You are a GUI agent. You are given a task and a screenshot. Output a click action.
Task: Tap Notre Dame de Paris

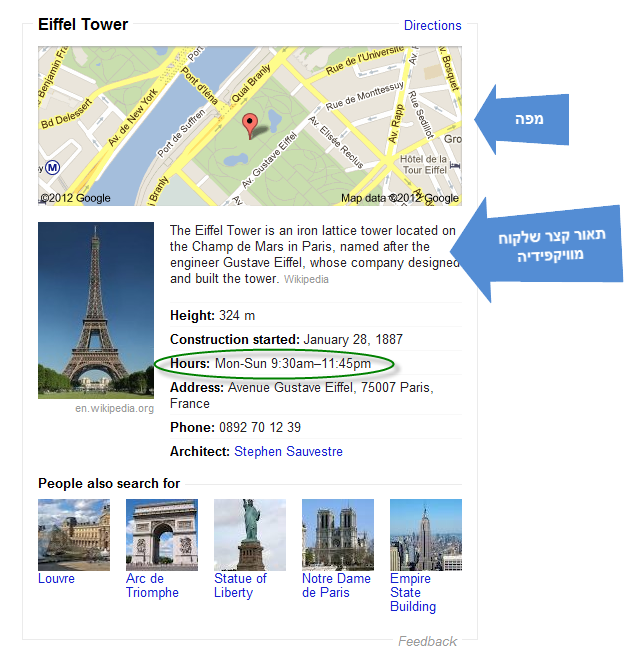pyautogui.click(x=336, y=585)
